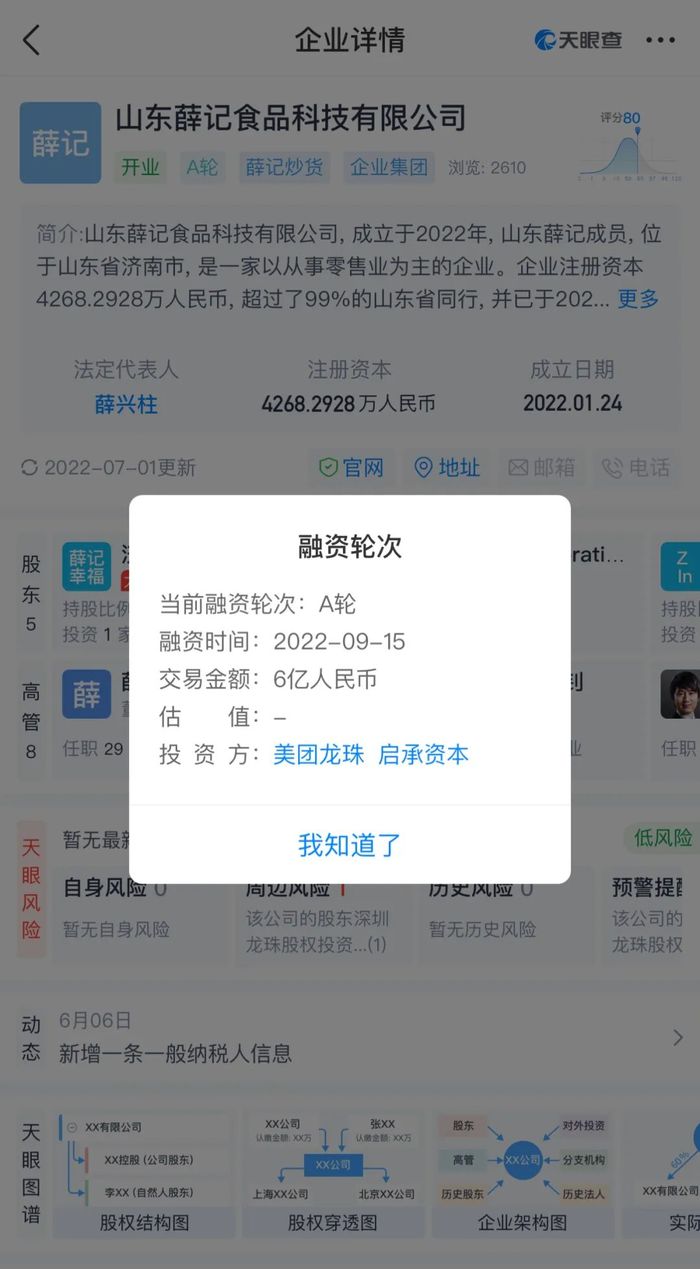700x1269 pixels.
Task: Dismiss the dialog with 我知道了
Action: (349, 845)
